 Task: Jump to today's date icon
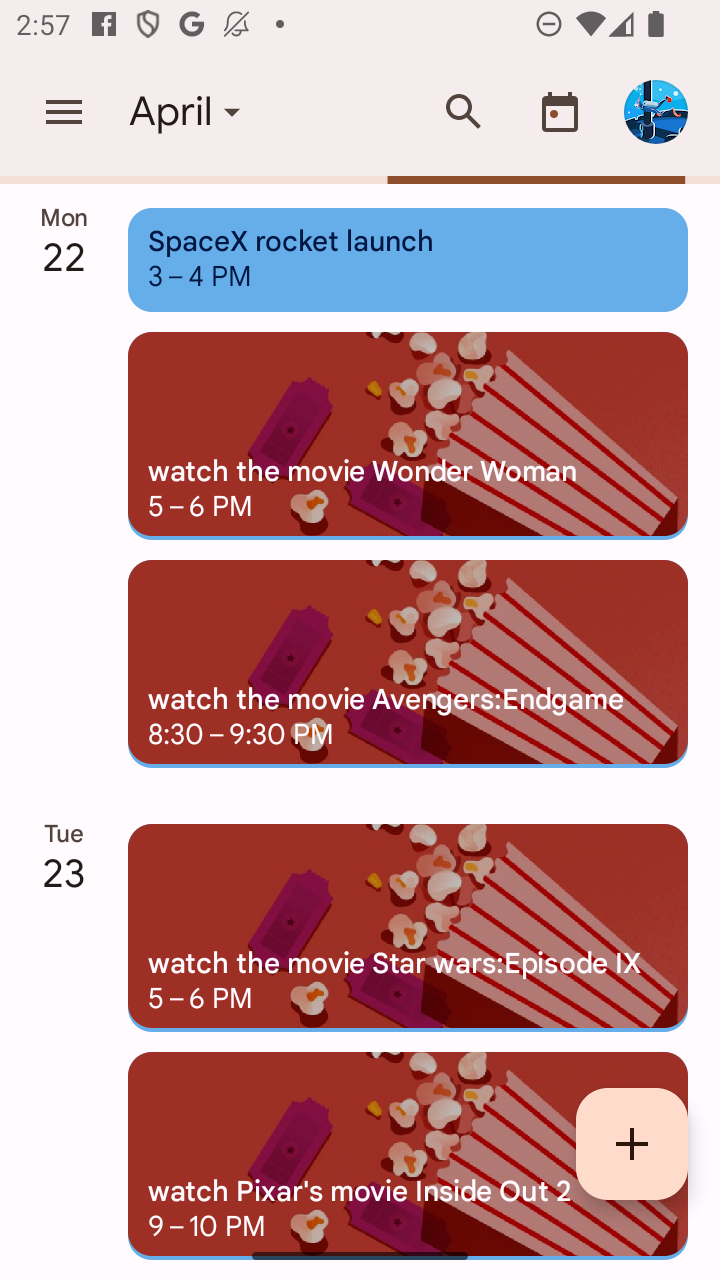[559, 112]
